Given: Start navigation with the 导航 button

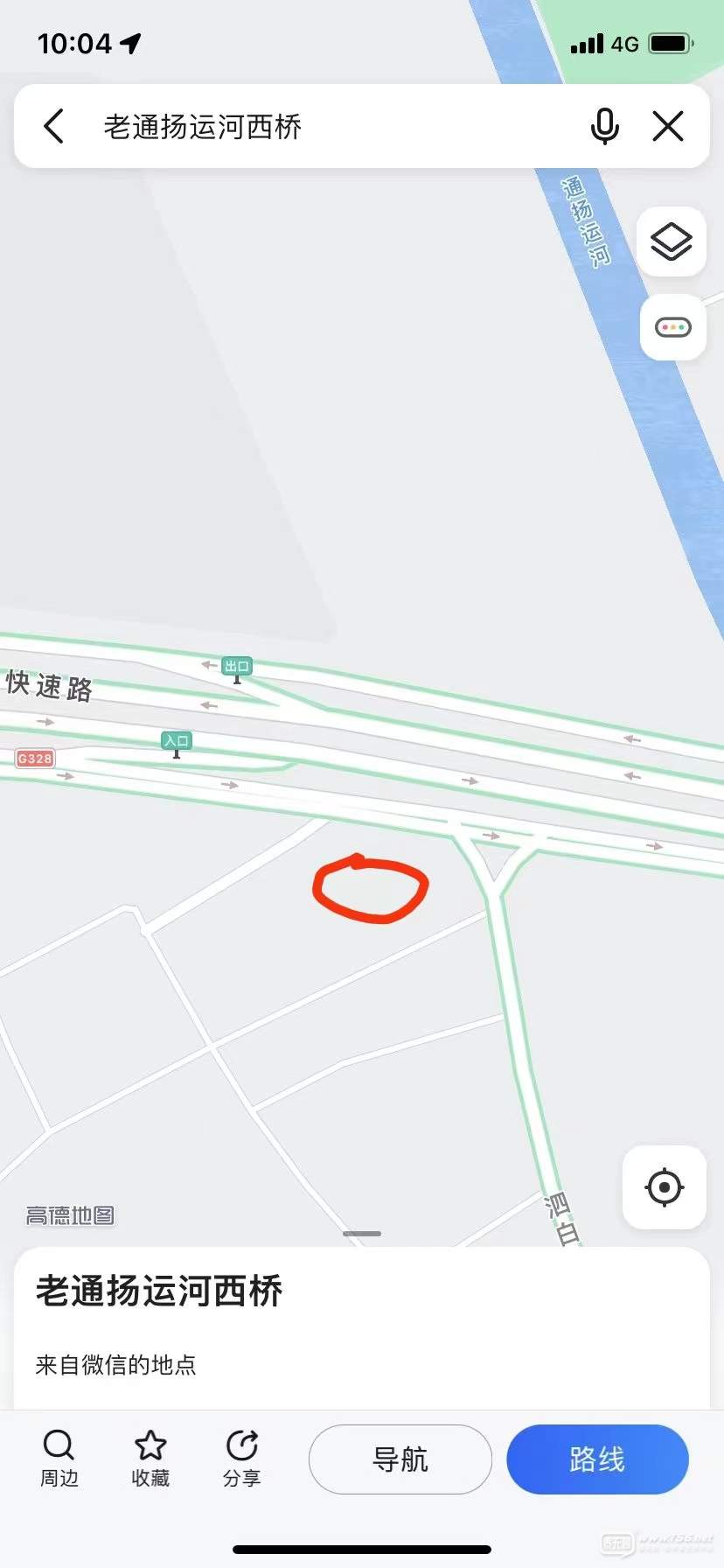Looking at the screenshot, I should [x=400, y=1459].
